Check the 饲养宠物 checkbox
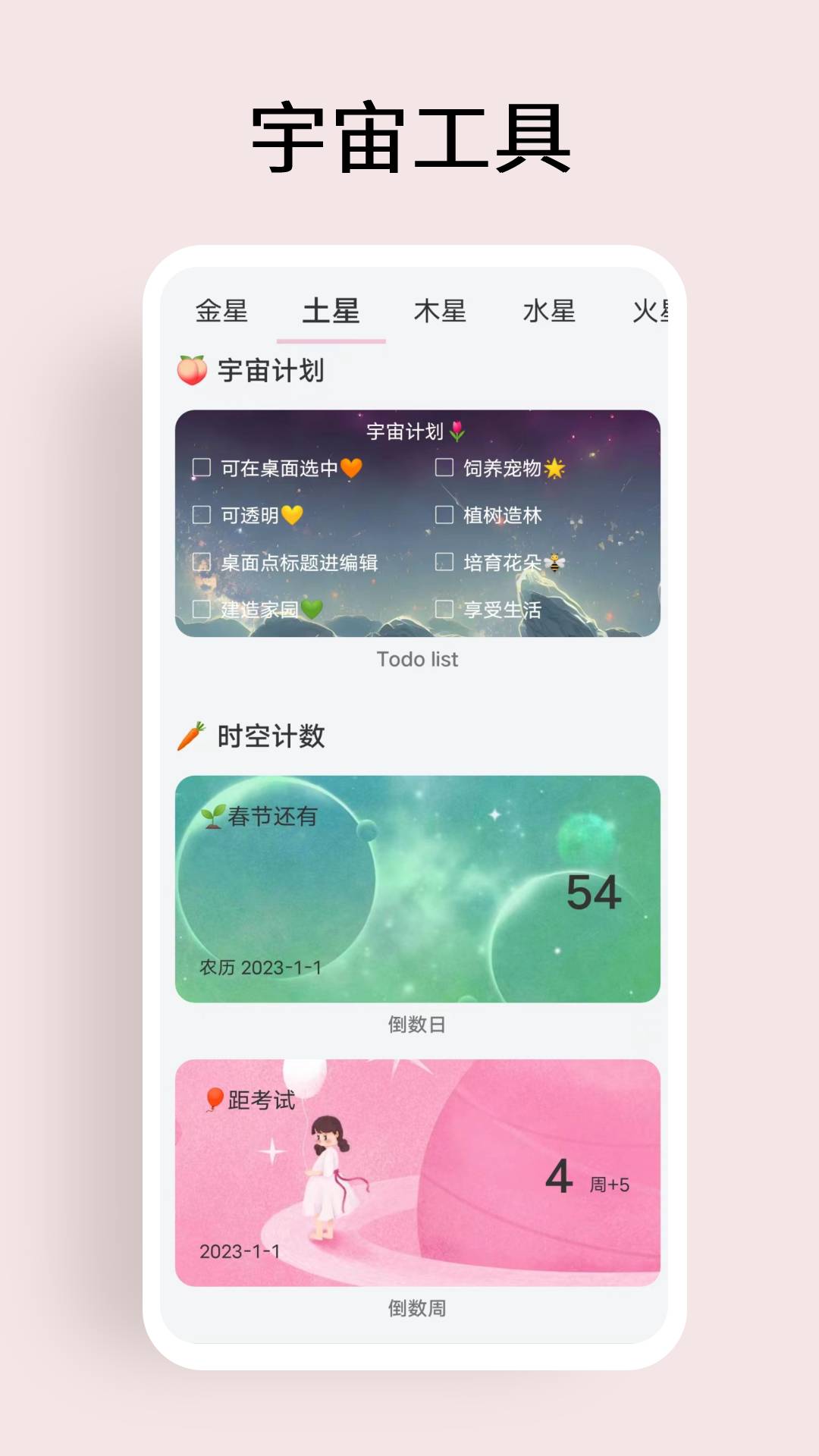 point(444,469)
